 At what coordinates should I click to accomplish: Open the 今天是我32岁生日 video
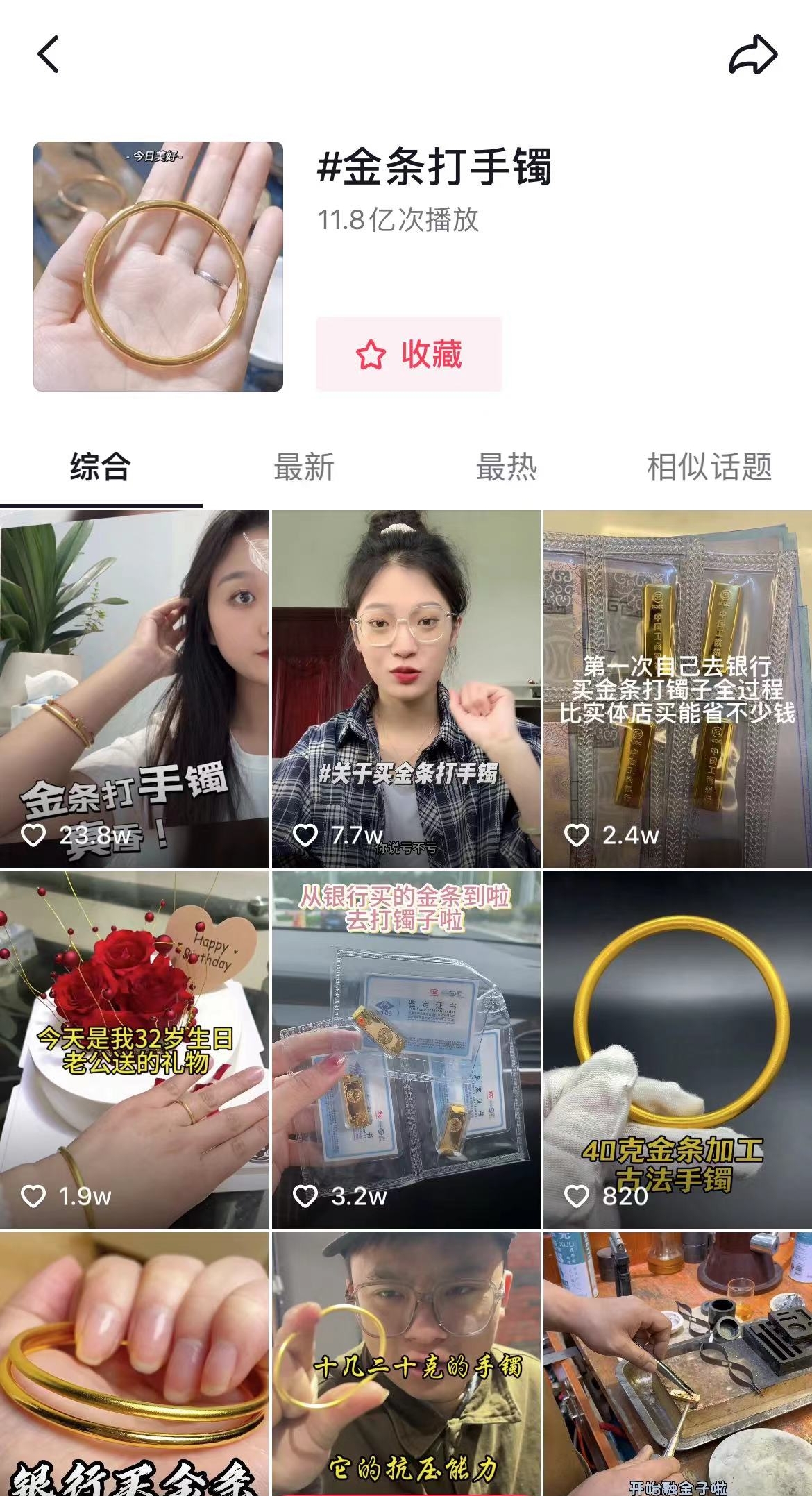coord(134,1050)
